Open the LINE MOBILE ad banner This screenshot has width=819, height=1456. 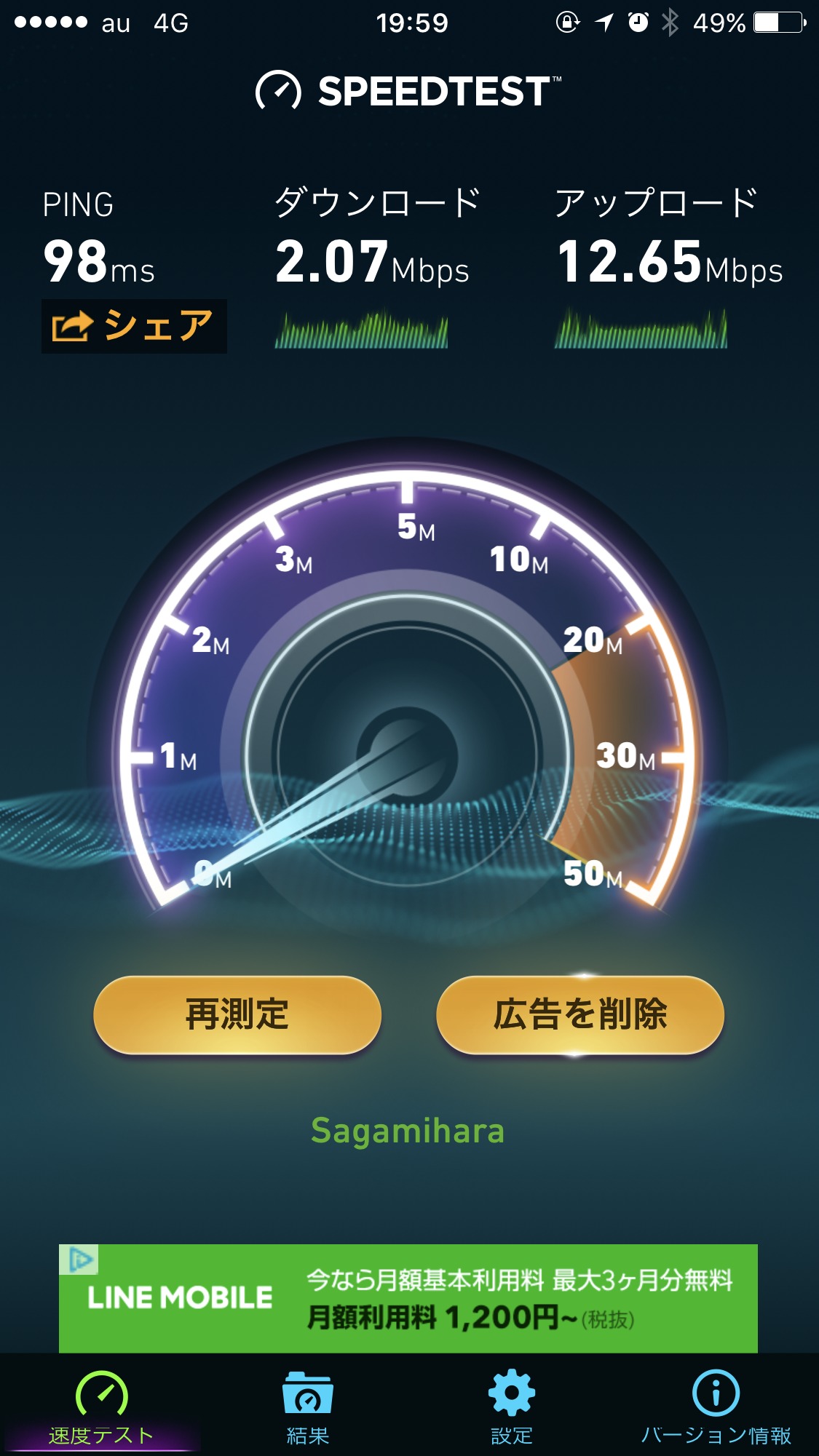pyautogui.click(x=437, y=1300)
